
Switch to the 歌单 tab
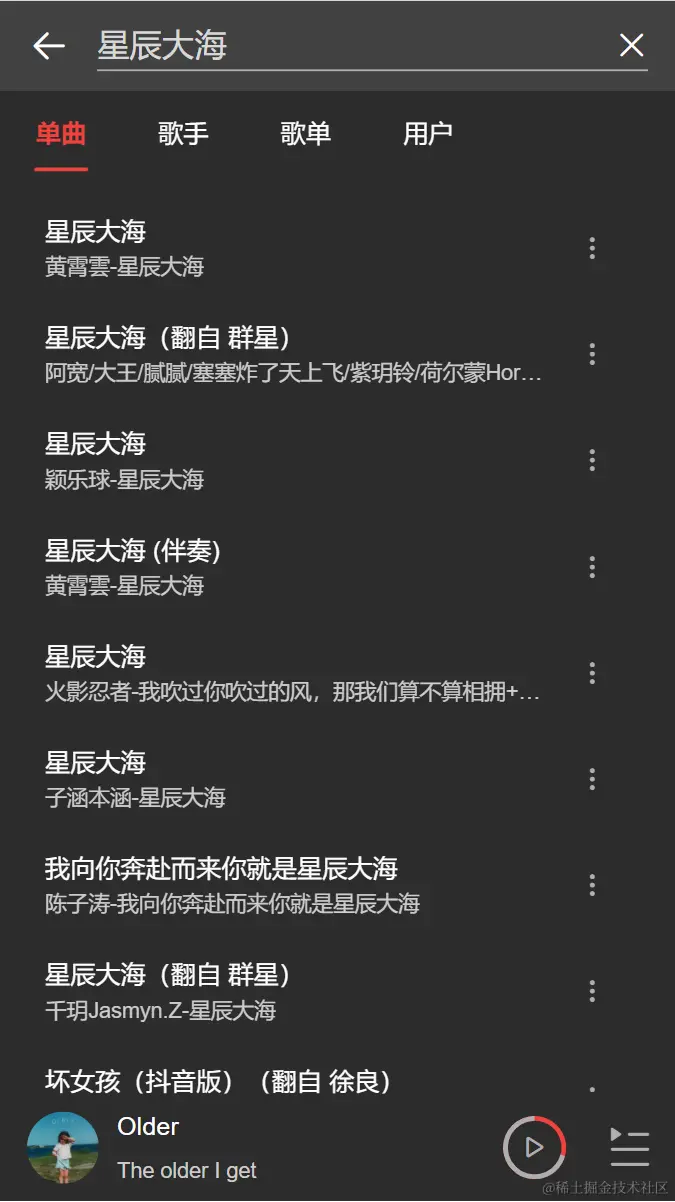305,134
